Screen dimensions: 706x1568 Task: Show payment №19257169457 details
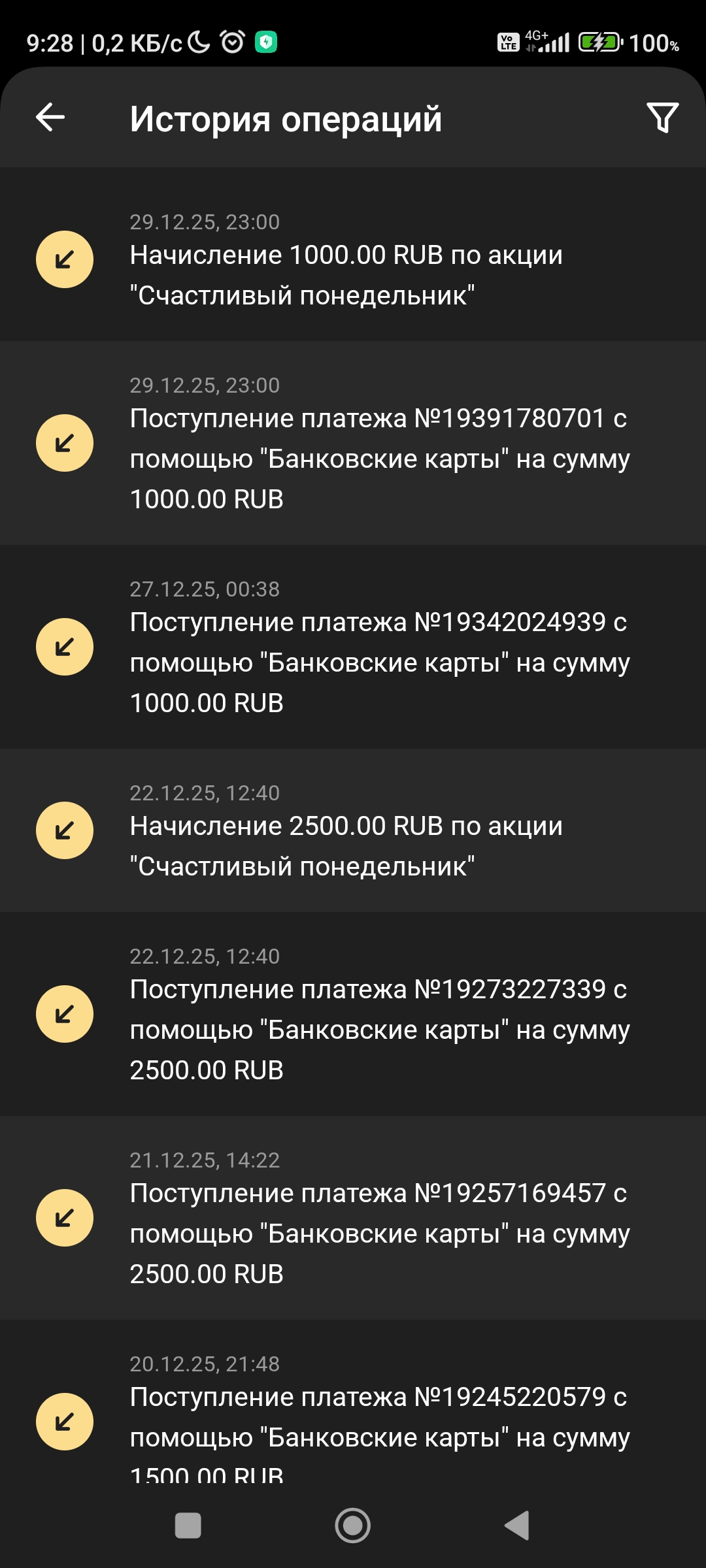coord(353,1218)
